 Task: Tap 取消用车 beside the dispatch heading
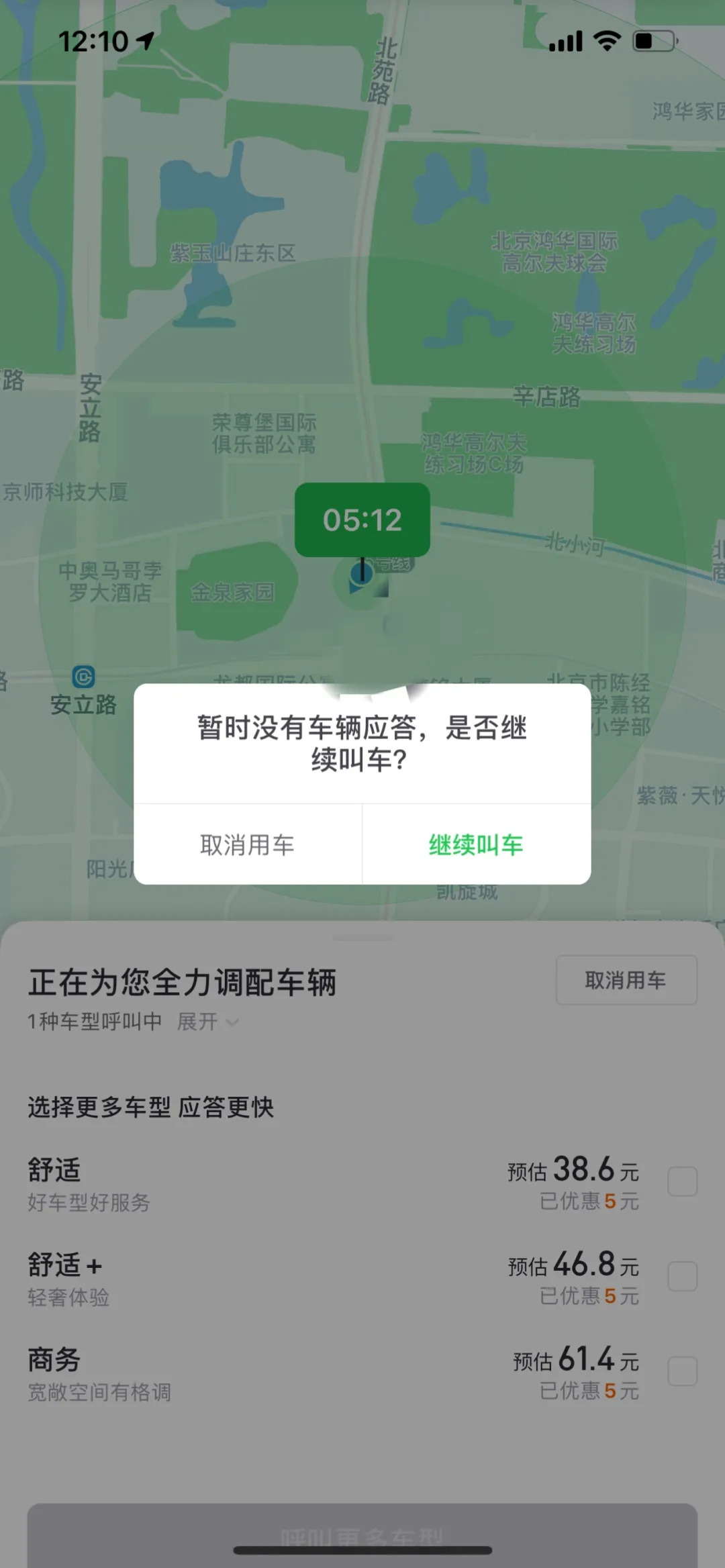tap(626, 981)
